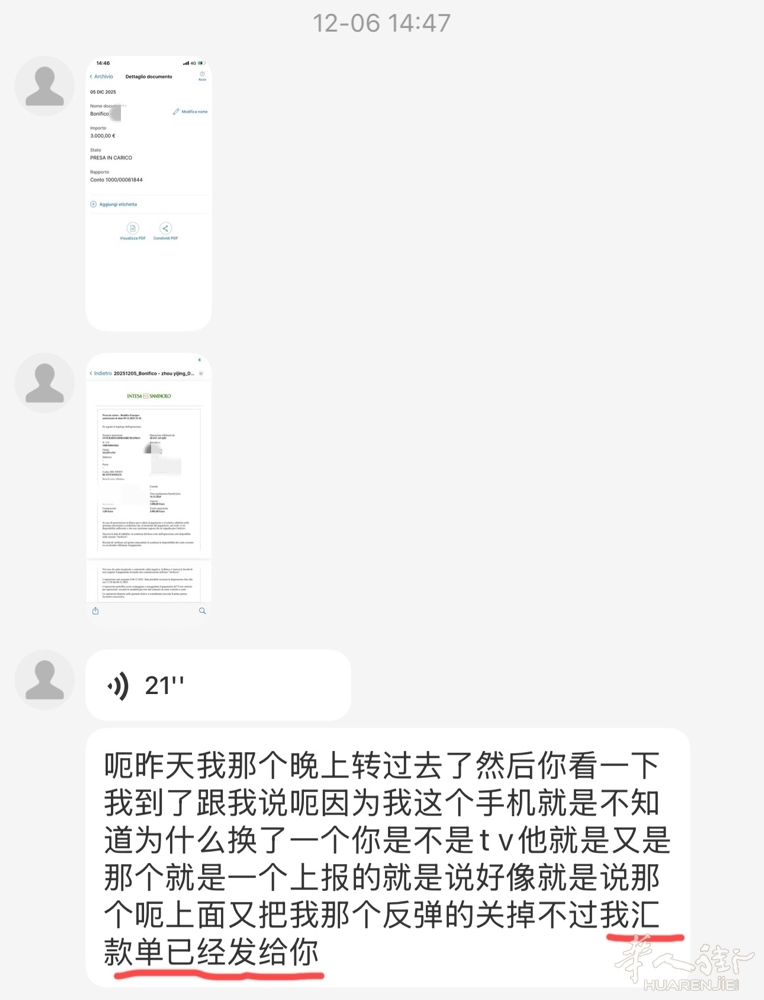Image resolution: width=764 pixels, height=1000 pixels.
Task: Open the bank transfer detail image message
Action: (148, 193)
